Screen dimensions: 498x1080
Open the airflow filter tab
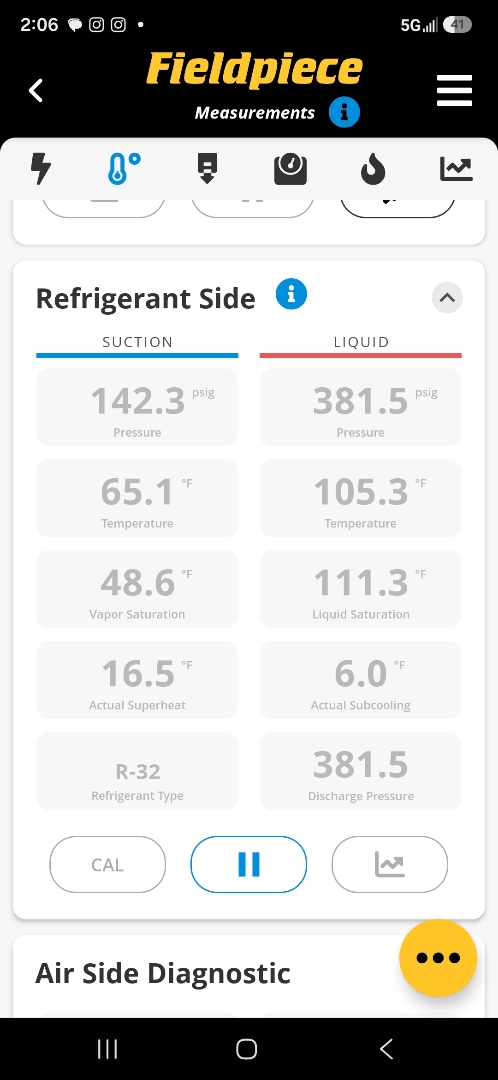[207, 169]
